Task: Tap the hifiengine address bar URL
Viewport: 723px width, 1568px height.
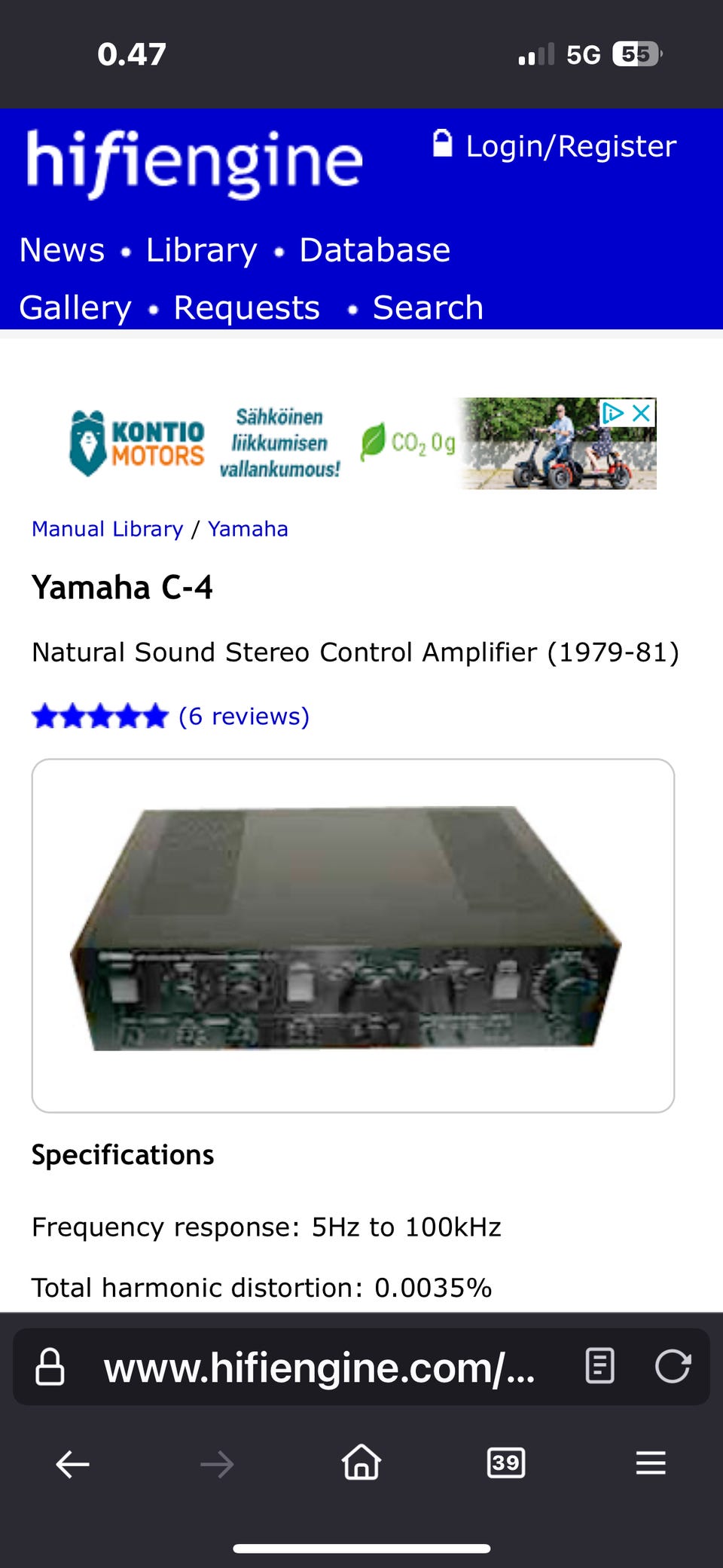Action: [319, 1368]
